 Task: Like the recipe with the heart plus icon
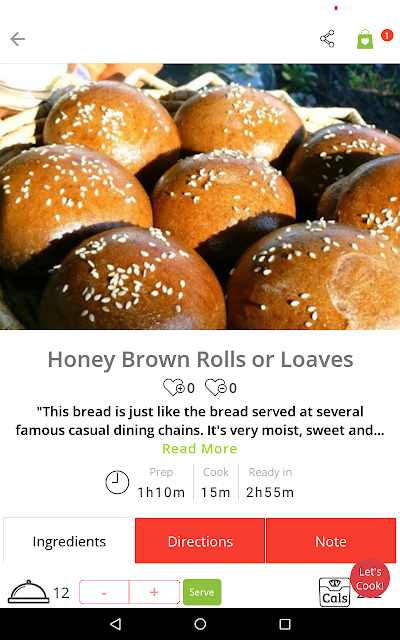point(173,387)
